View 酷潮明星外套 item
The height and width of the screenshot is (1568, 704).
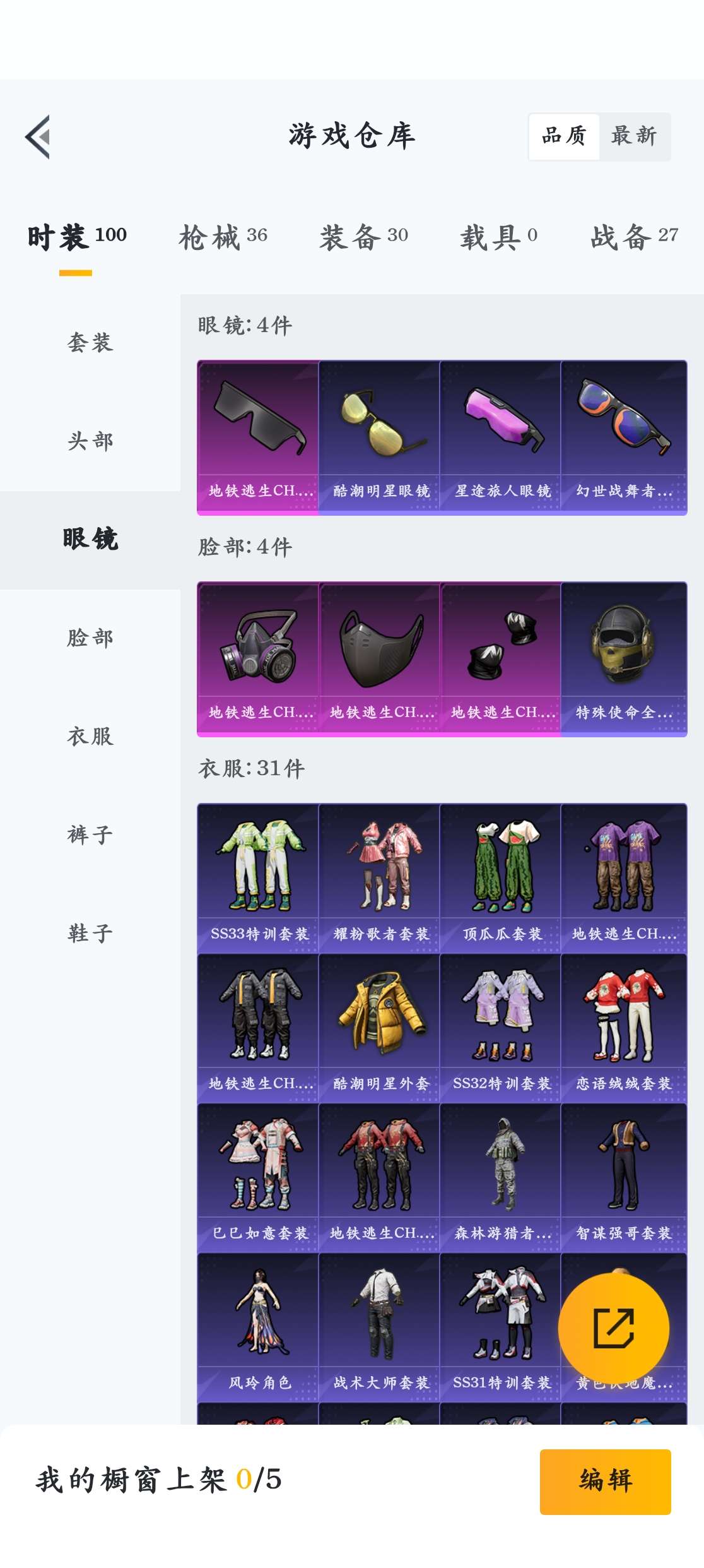pos(380,1028)
